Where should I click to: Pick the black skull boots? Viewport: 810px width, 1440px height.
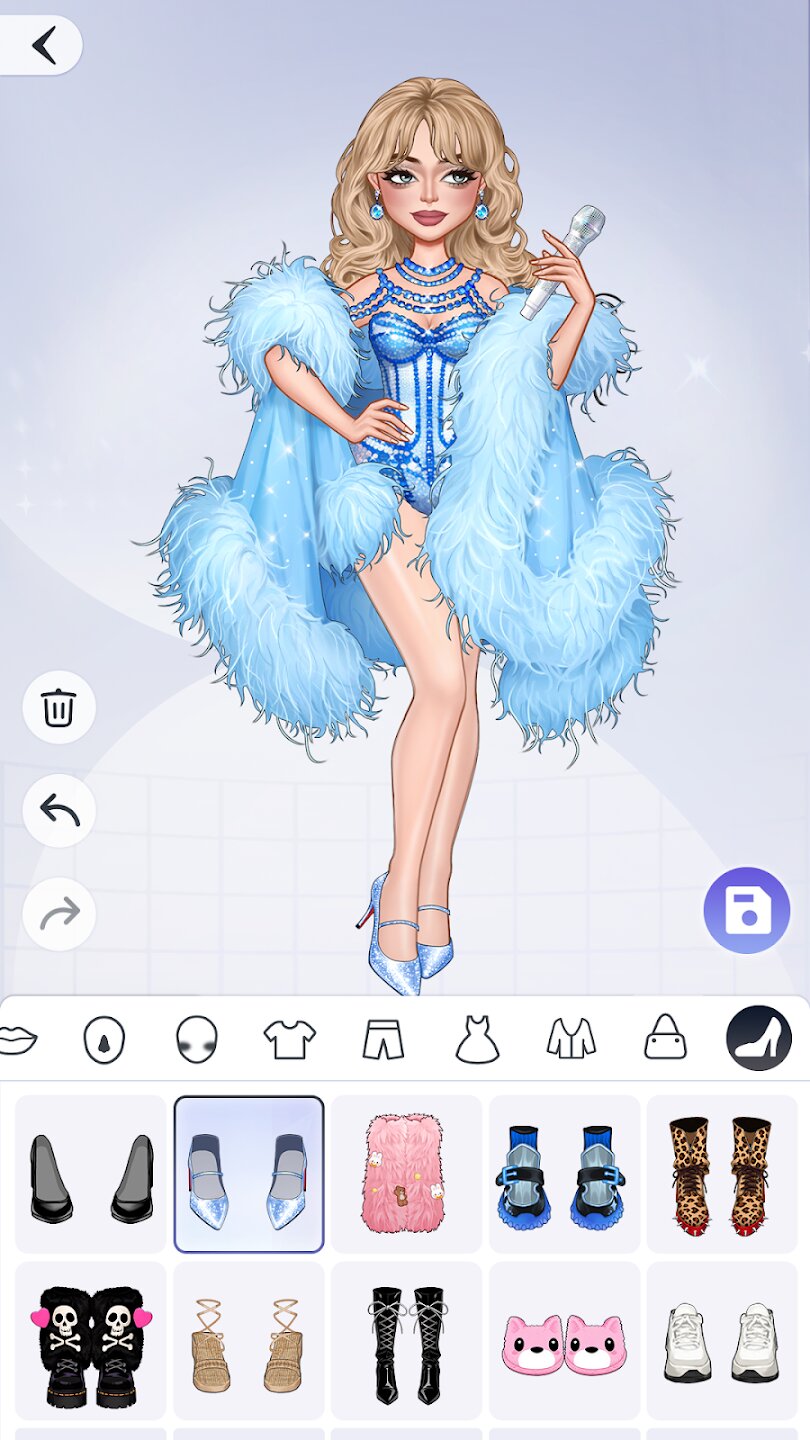(91, 1340)
